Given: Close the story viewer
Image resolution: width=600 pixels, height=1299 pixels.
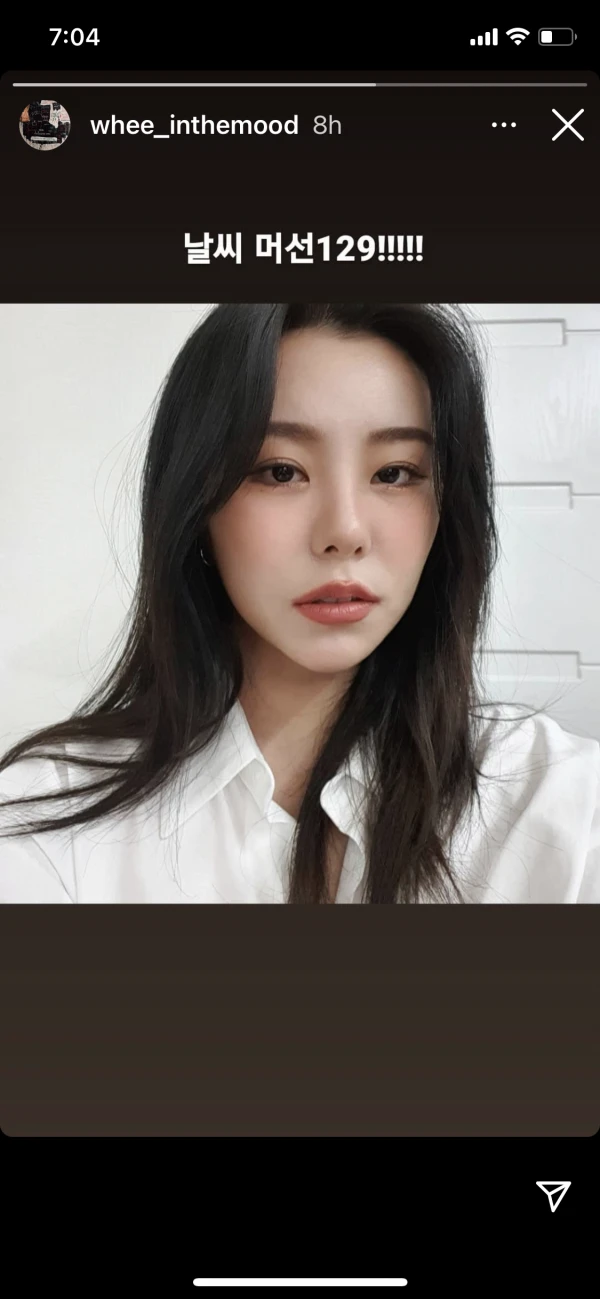Looking at the screenshot, I should 567,125.
